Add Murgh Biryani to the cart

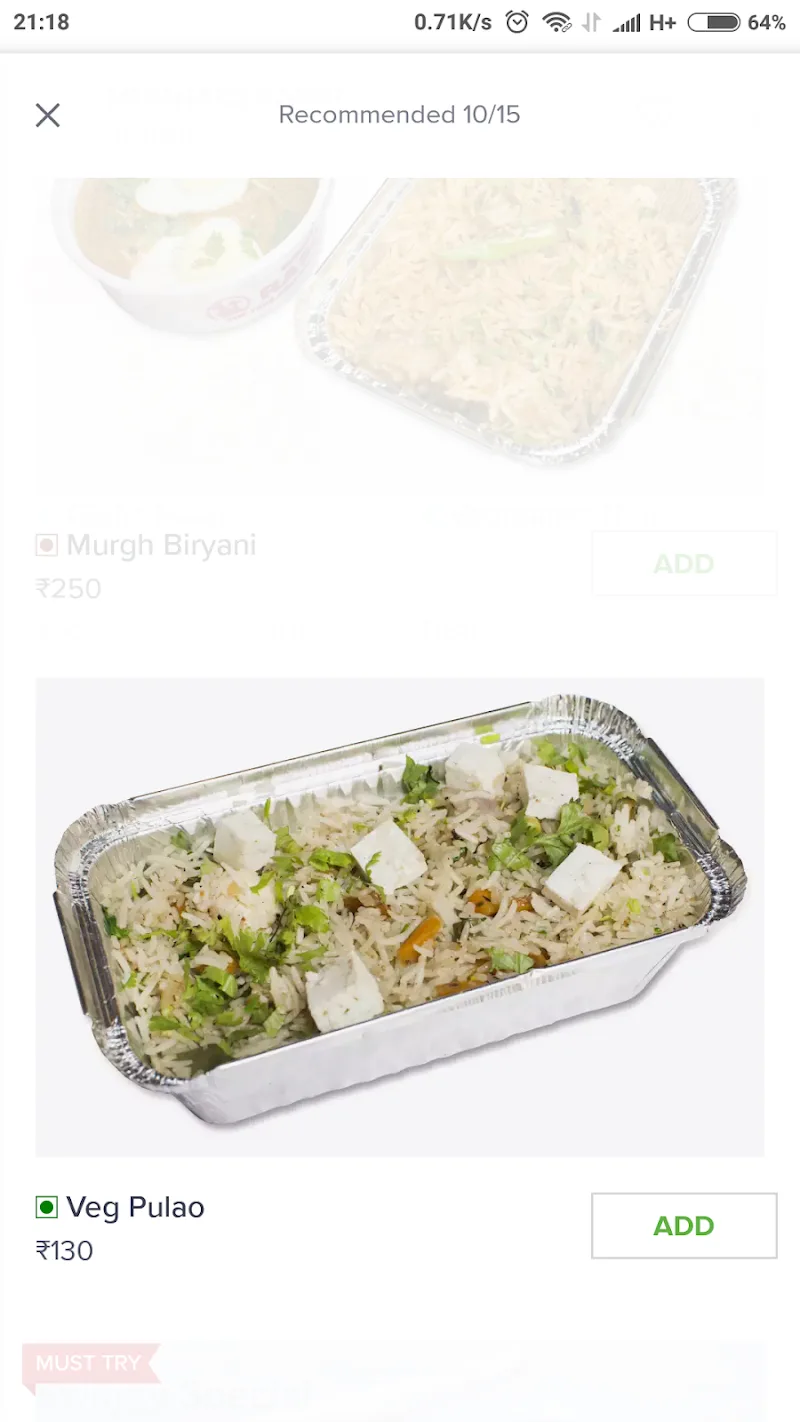click(x=684, y=563)
